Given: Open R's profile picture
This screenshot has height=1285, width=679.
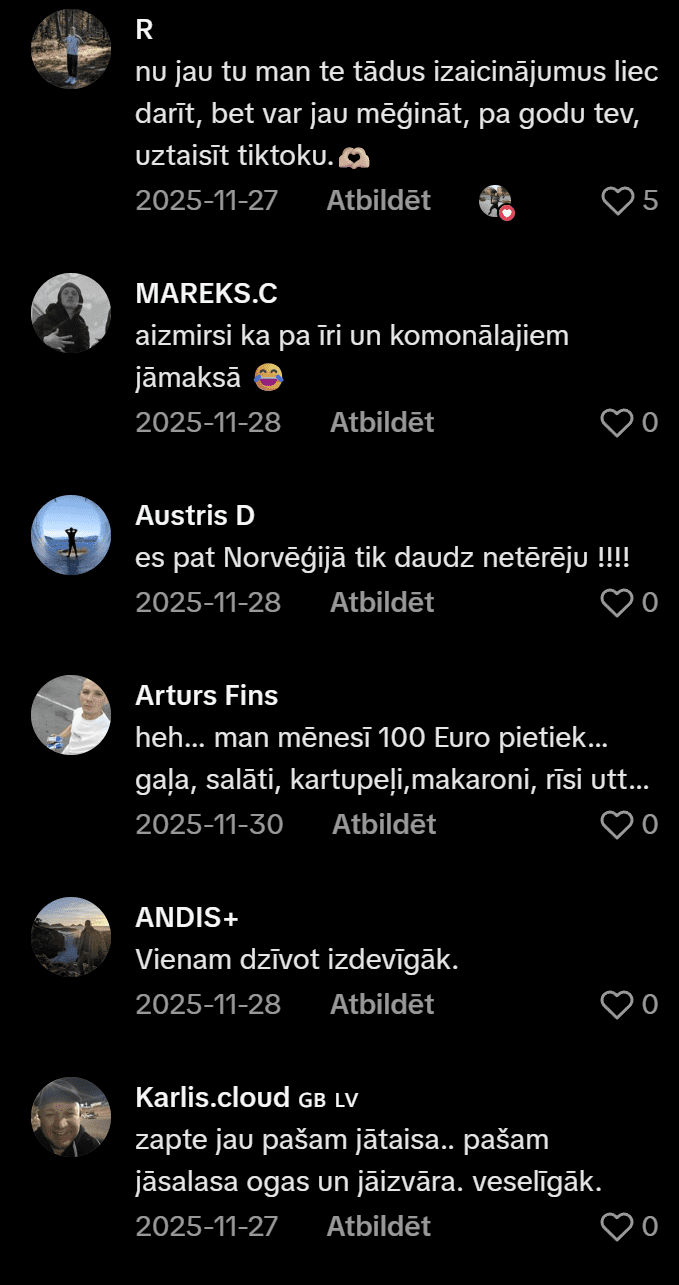Looking at the screenshot, I should (x=71, y=50).
